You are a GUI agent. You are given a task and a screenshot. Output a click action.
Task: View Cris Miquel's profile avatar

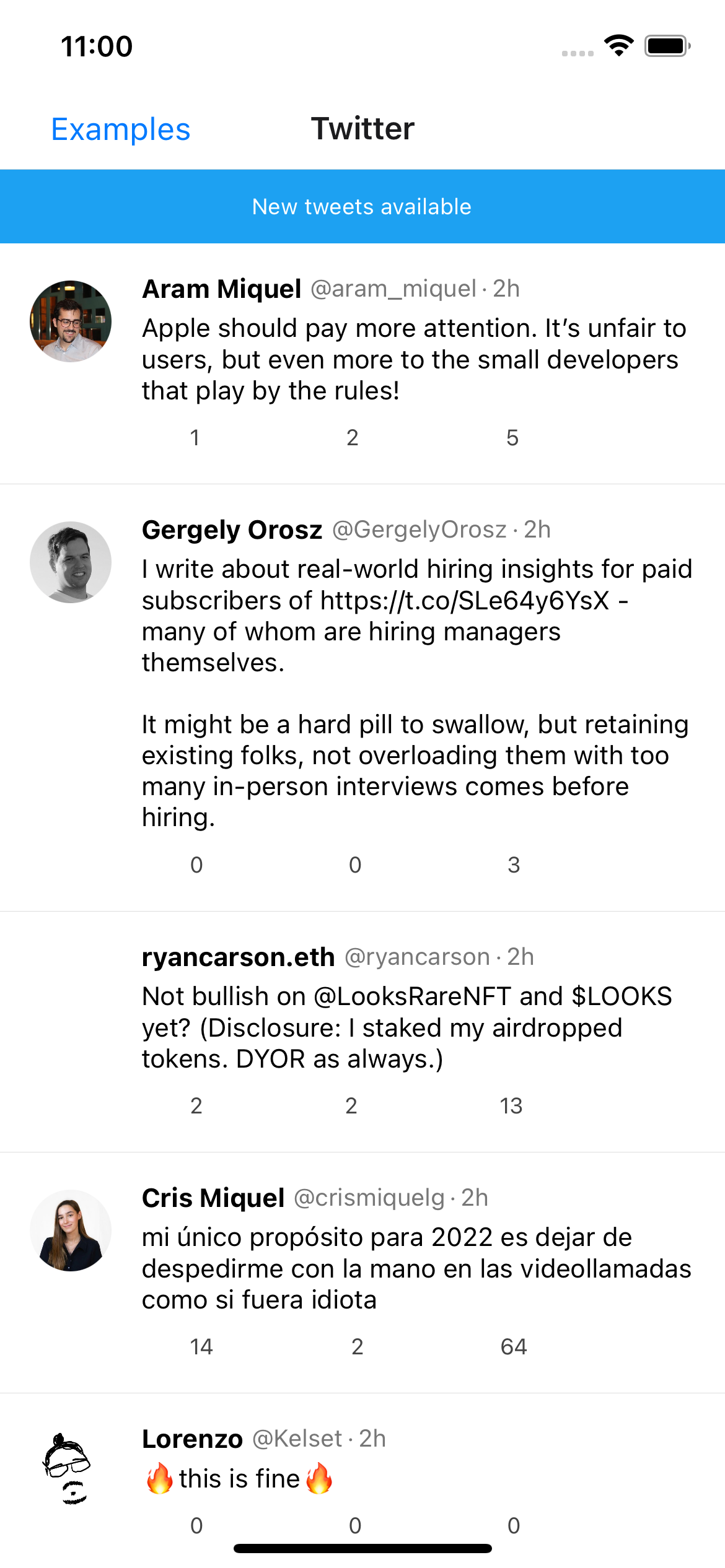tap(71, 1230)
